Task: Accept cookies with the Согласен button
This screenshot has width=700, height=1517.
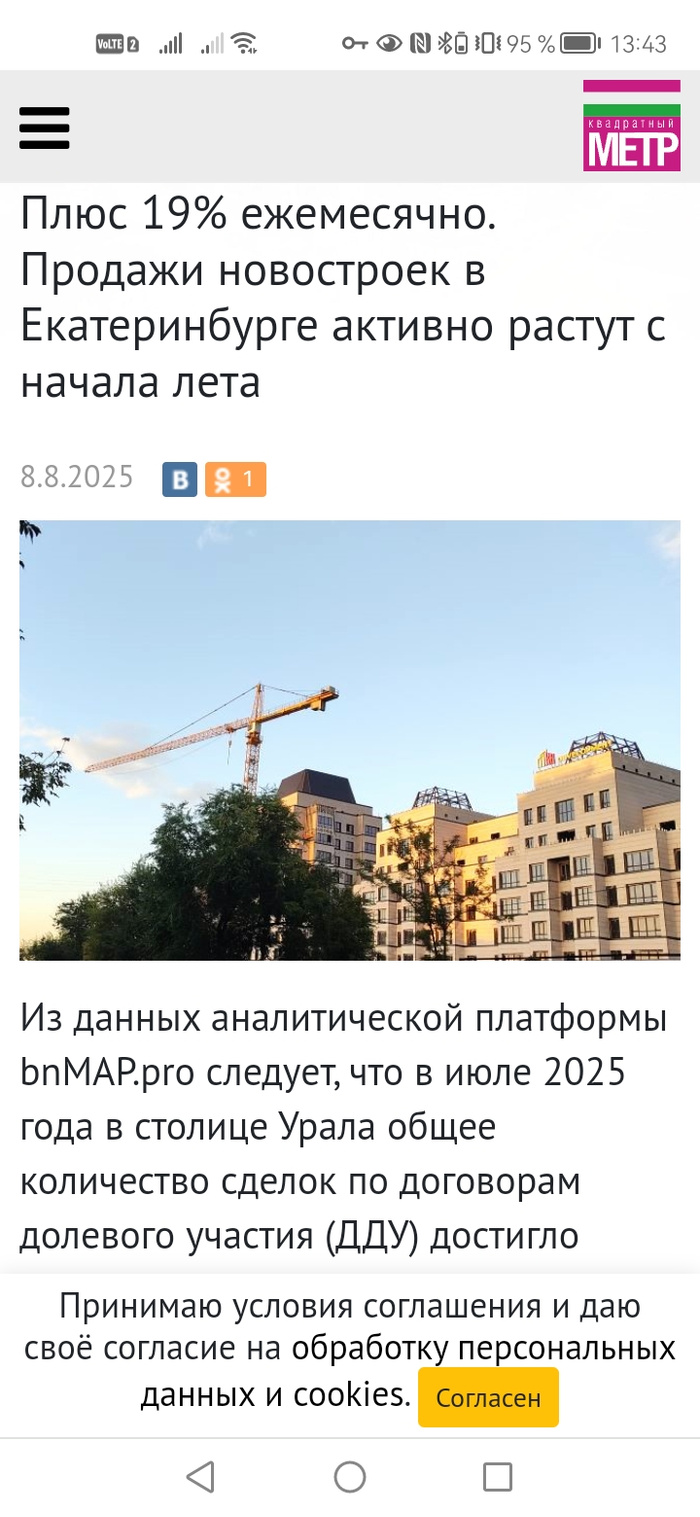Action: (488, 1397)
